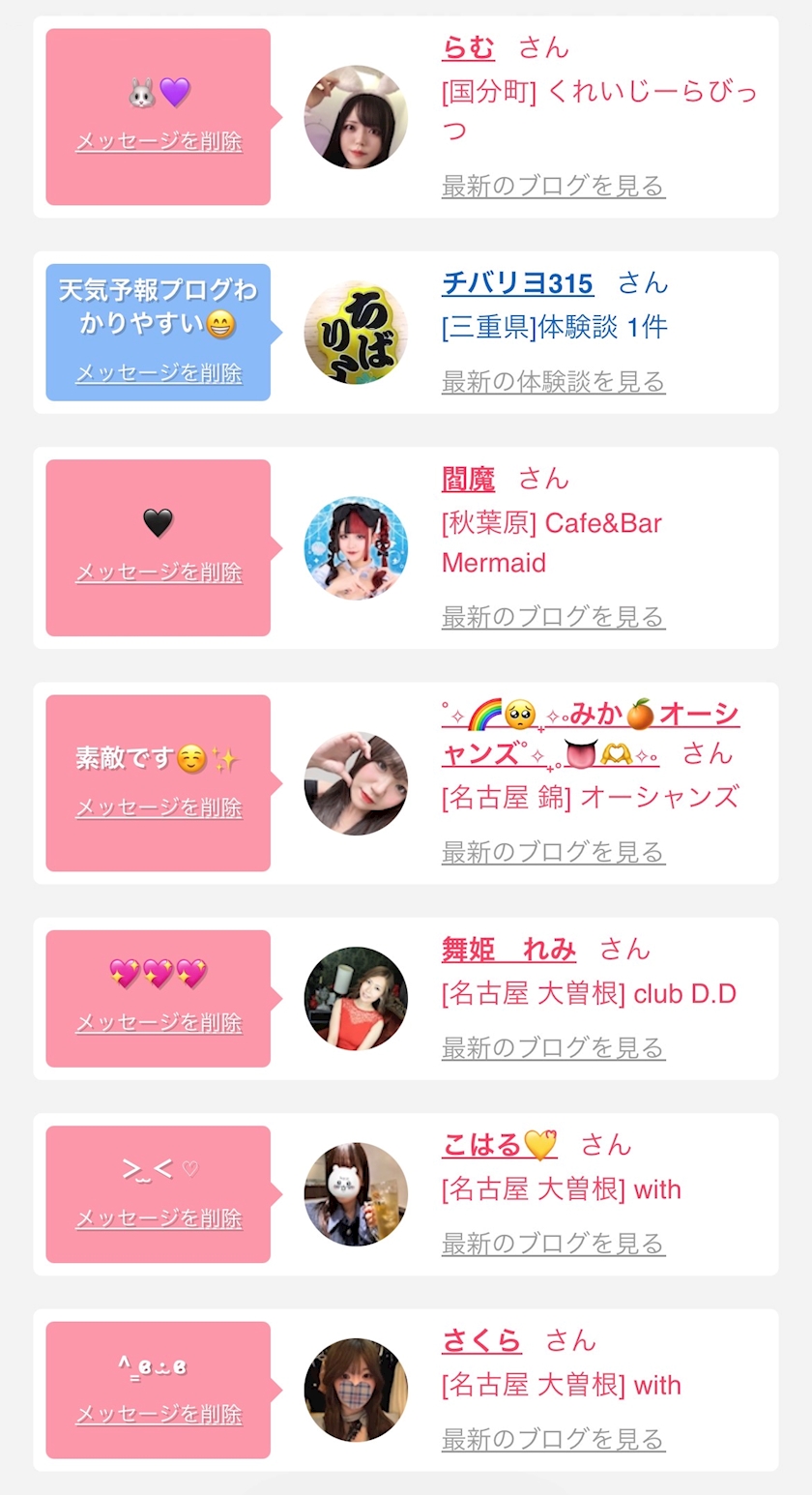Screen dimensions: 812x1495
Task: View こはる's latest blog
Action: [x=553, y=1243]
